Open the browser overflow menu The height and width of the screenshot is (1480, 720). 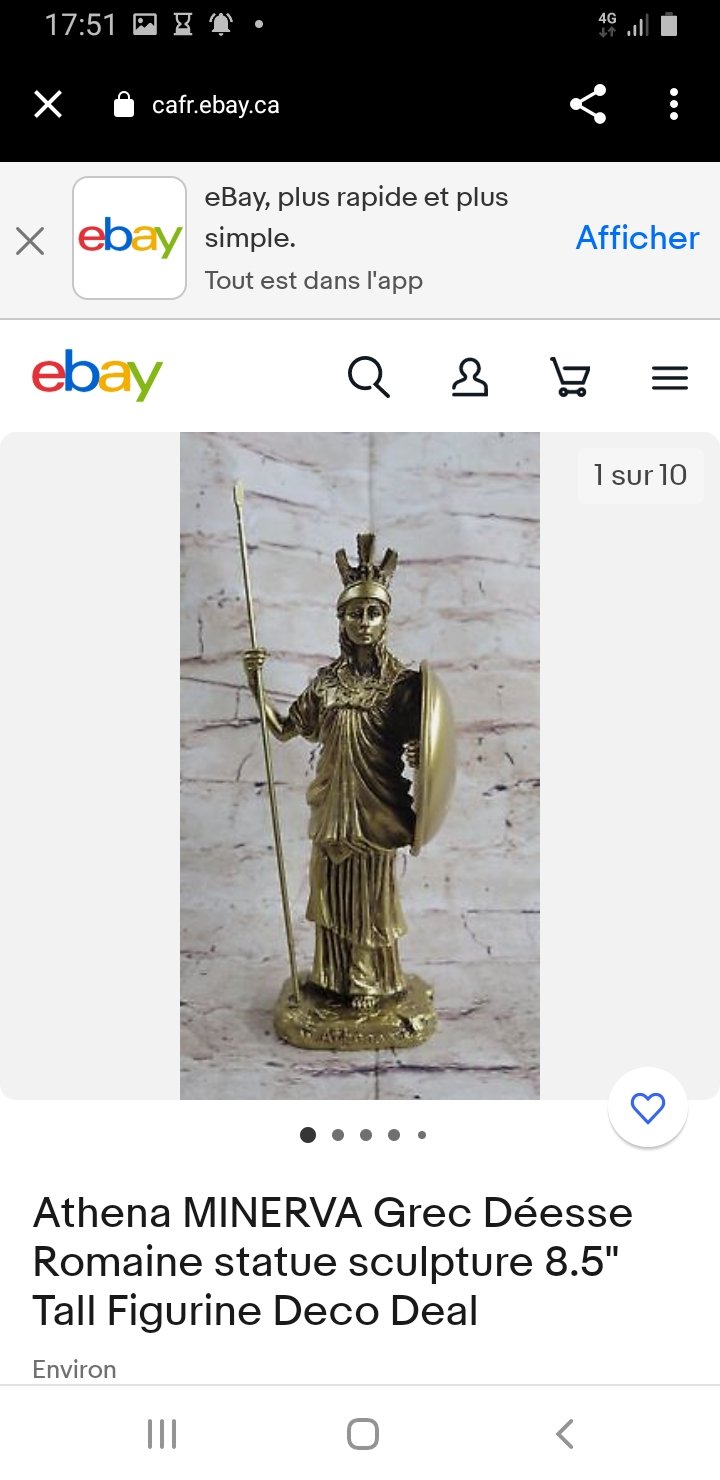click(674, 104)
